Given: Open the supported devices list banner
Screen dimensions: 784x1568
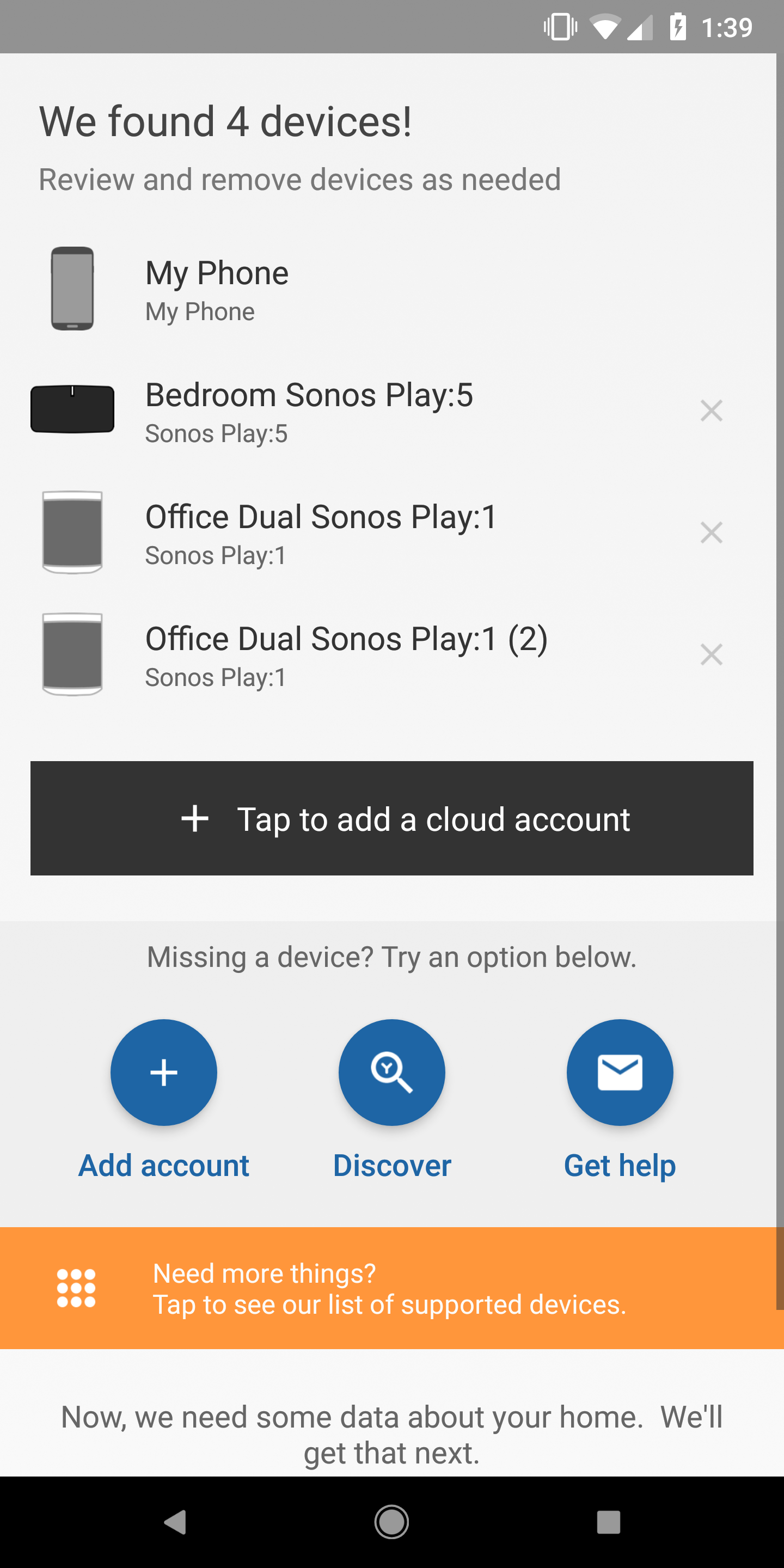Looking at the screenshot, I should (x=392, y=1288).
